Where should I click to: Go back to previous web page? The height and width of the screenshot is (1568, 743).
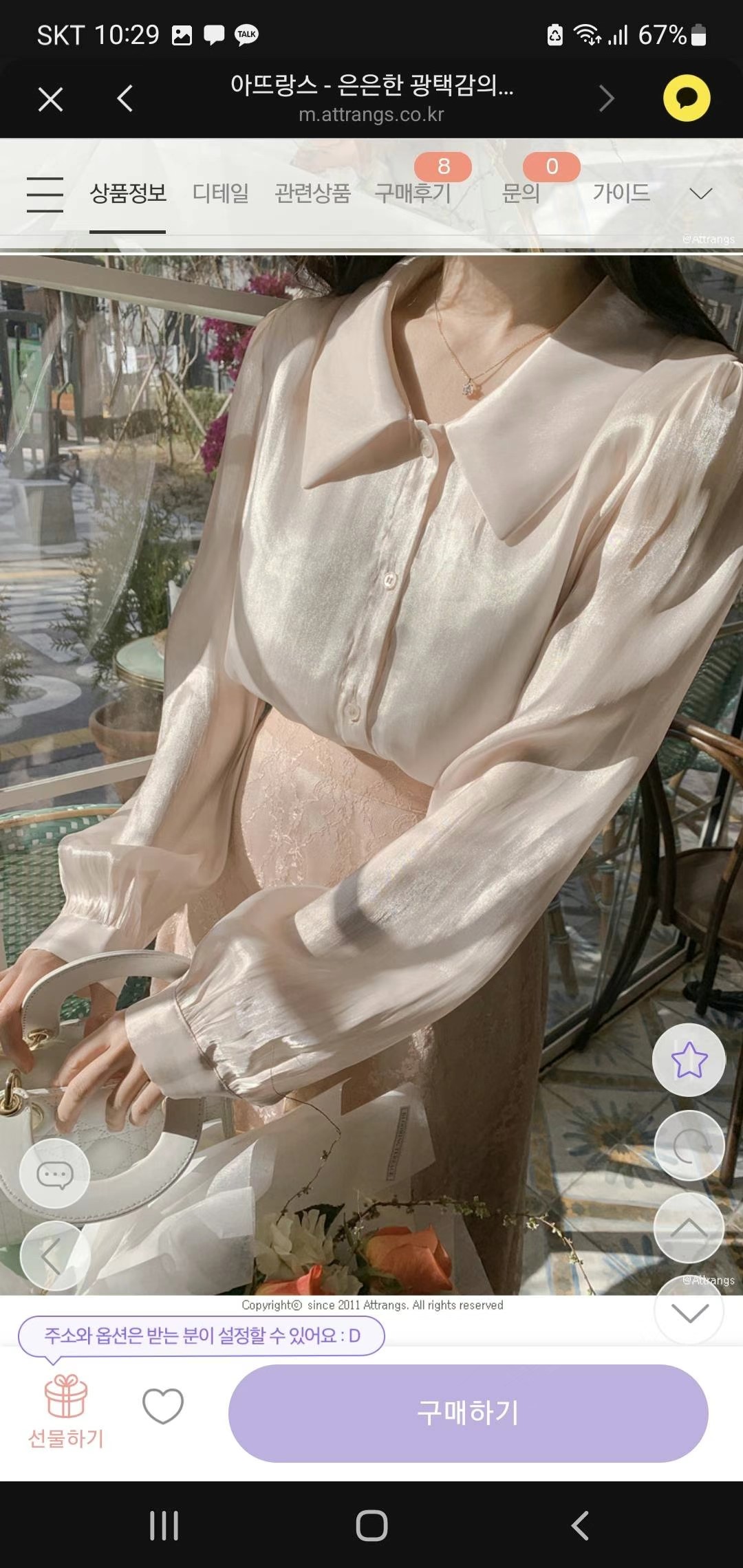click(125, 99)
